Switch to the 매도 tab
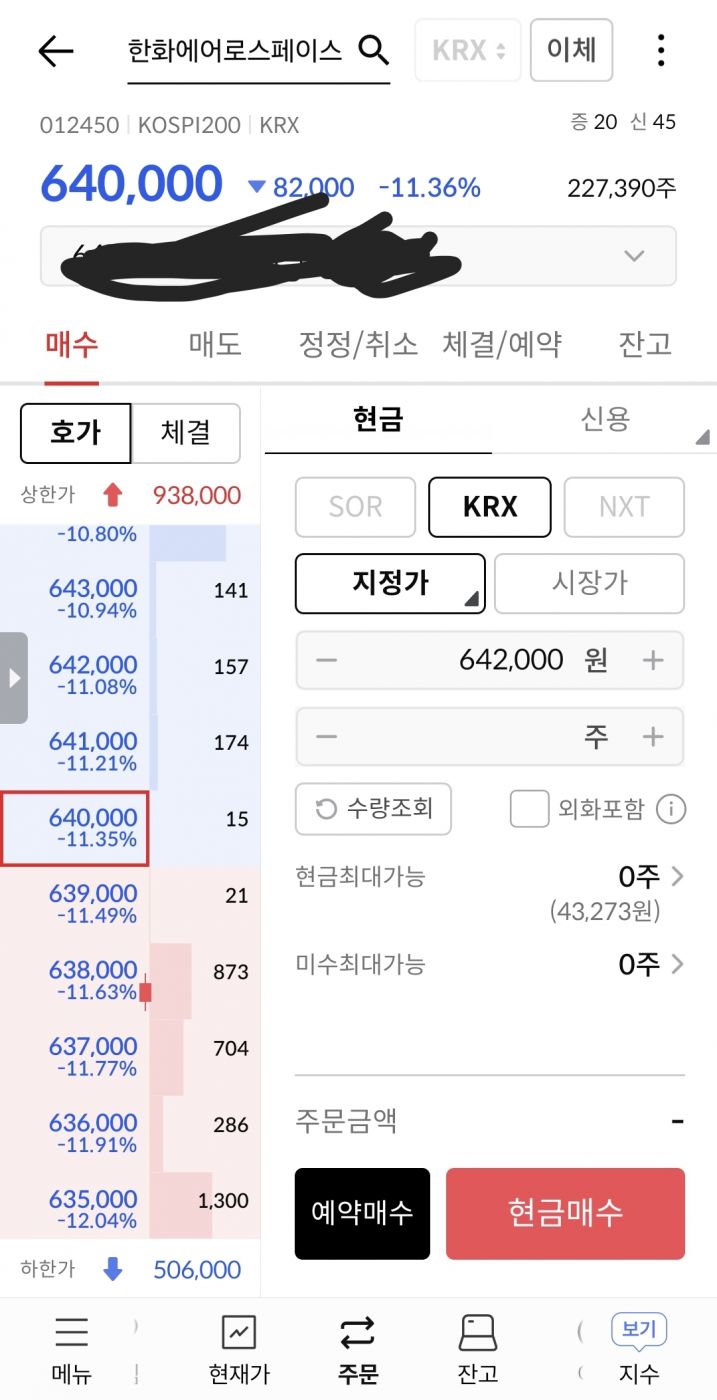Screen dimensions: 717x1400 point(215,344)
